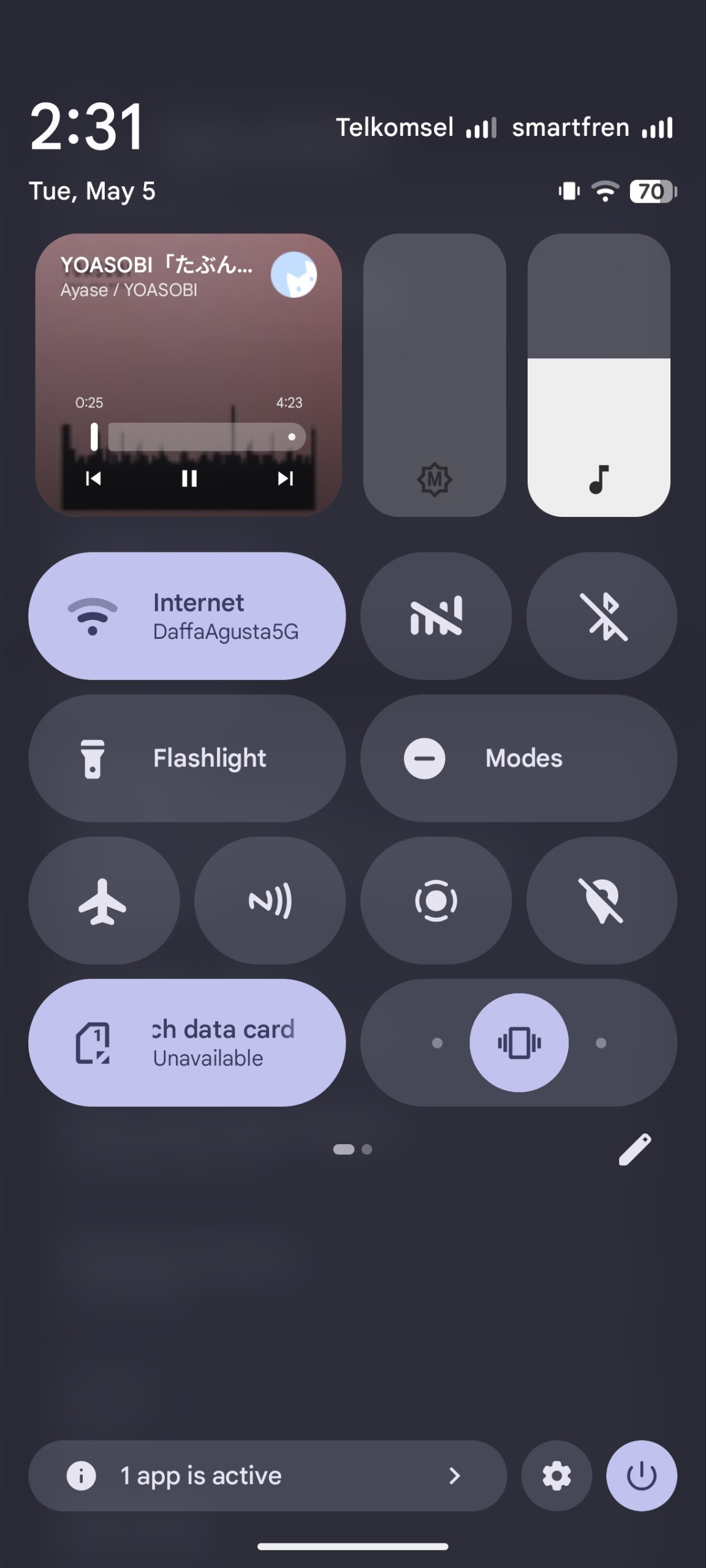Open the power menu
The height and width of the screenshot is (1568, 706).
(x=642, y=1476)
